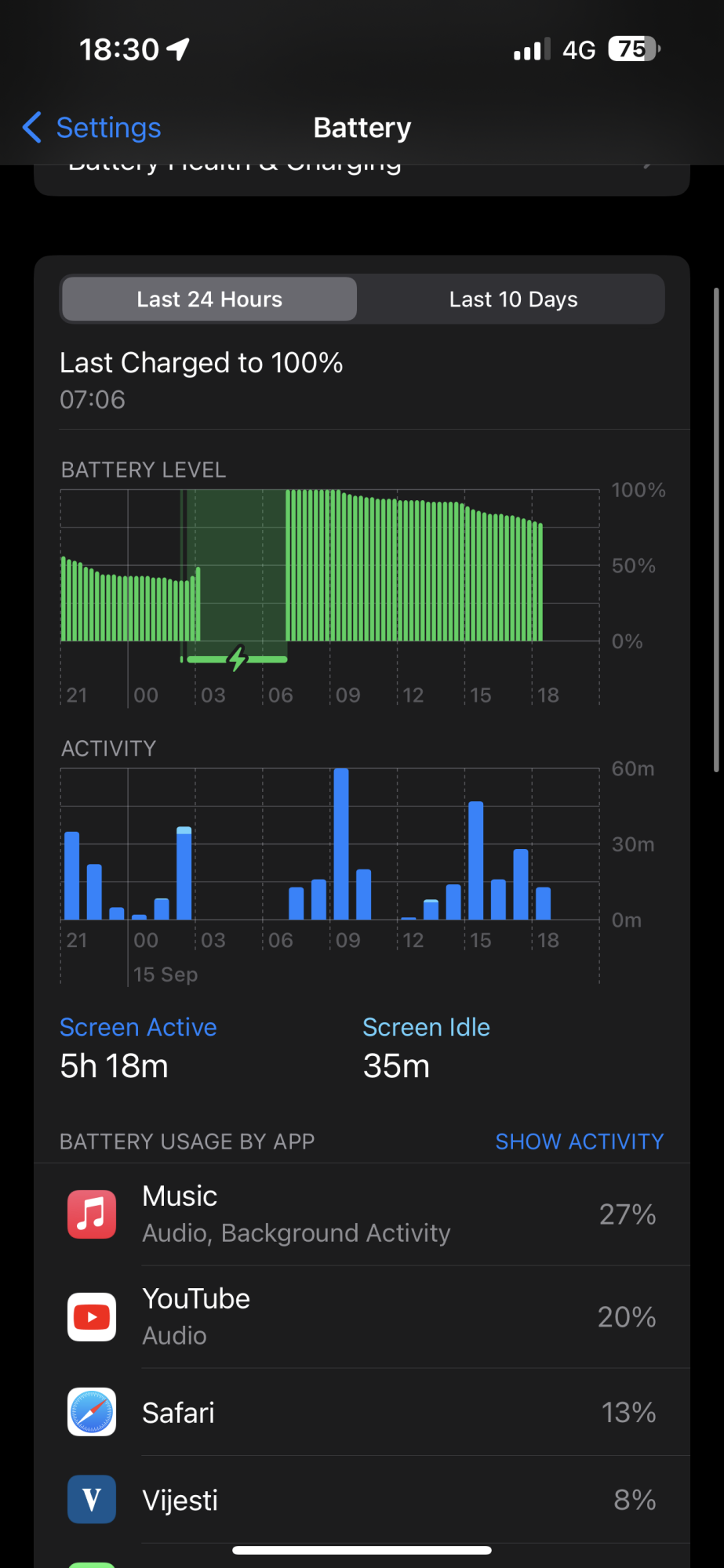Tap Vijesti app usage row
This screenshot has width=724, height=1568.
tap(362, 1500)
